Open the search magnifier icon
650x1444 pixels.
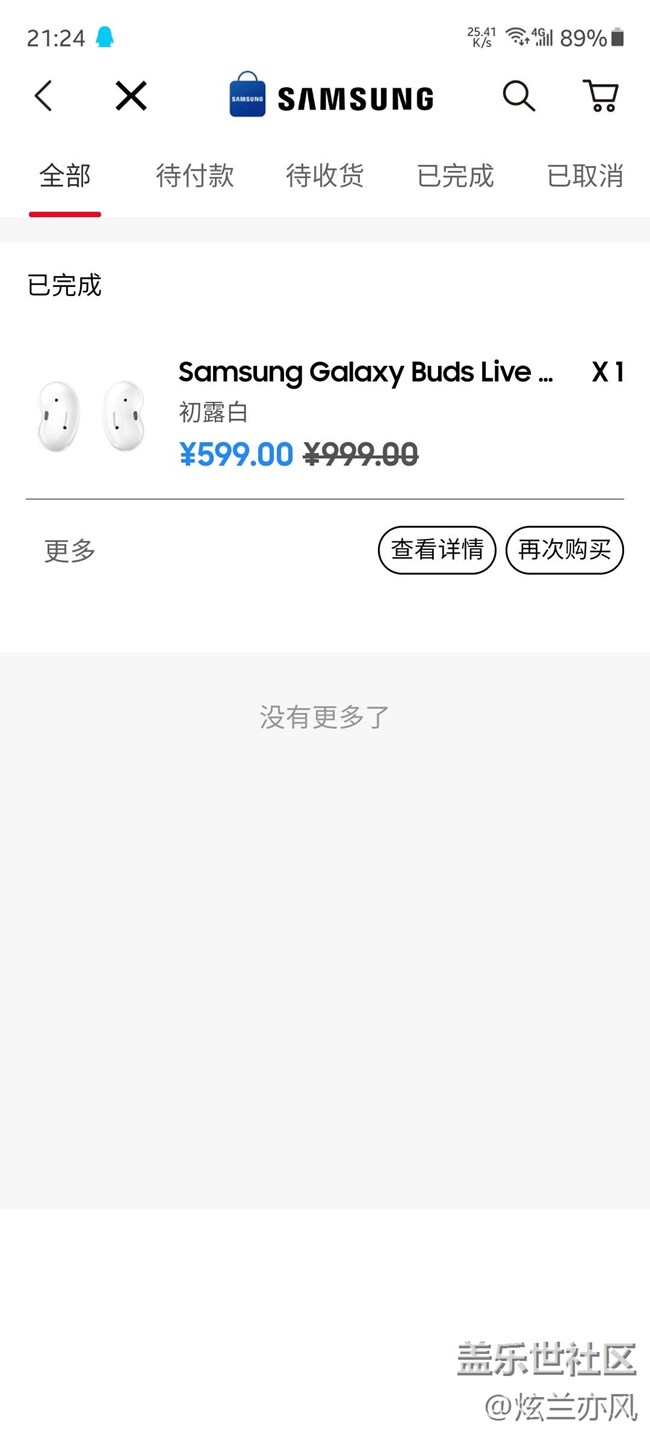[518, 96]
